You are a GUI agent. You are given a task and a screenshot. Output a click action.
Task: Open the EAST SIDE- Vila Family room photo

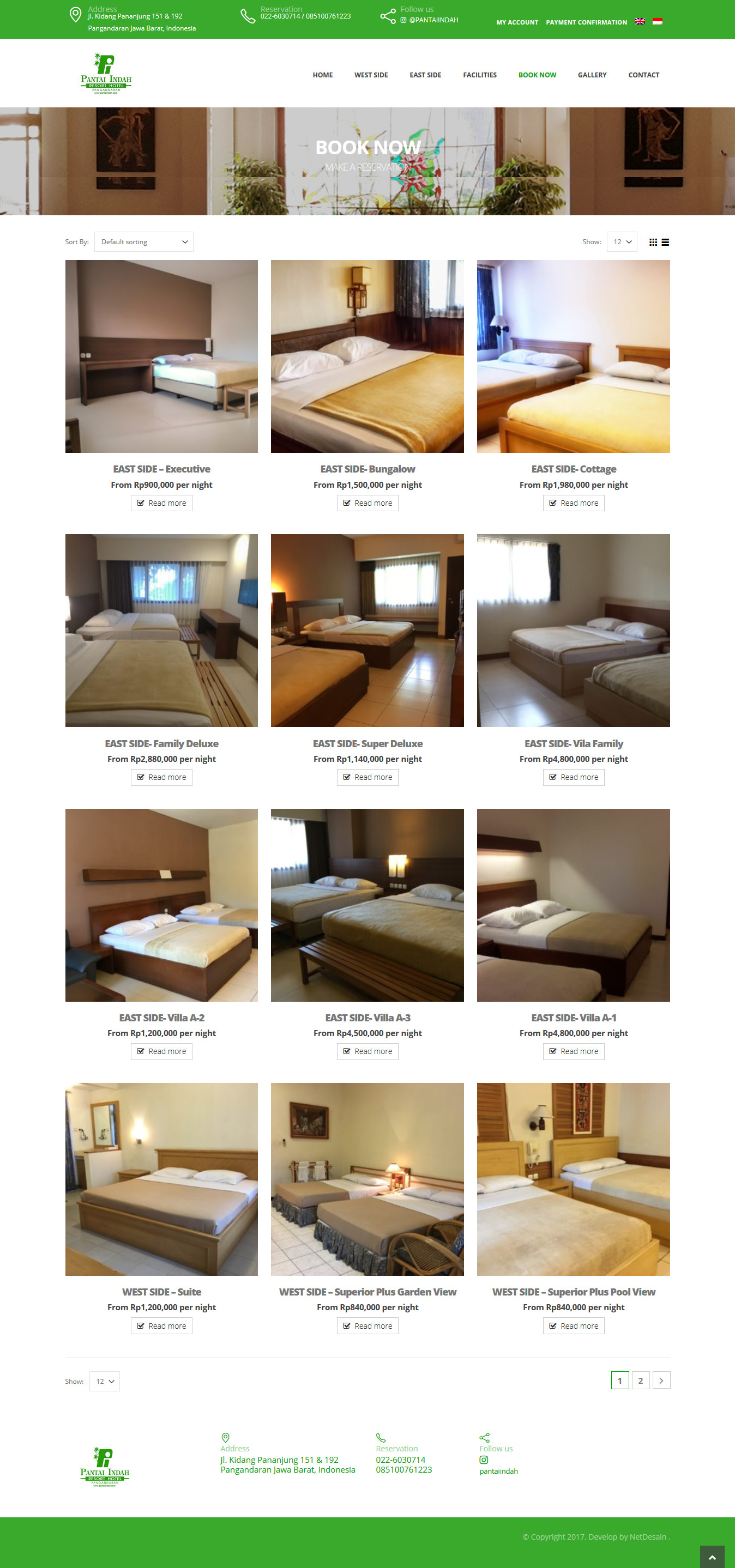pyautogui.click(x=574, y=631)
